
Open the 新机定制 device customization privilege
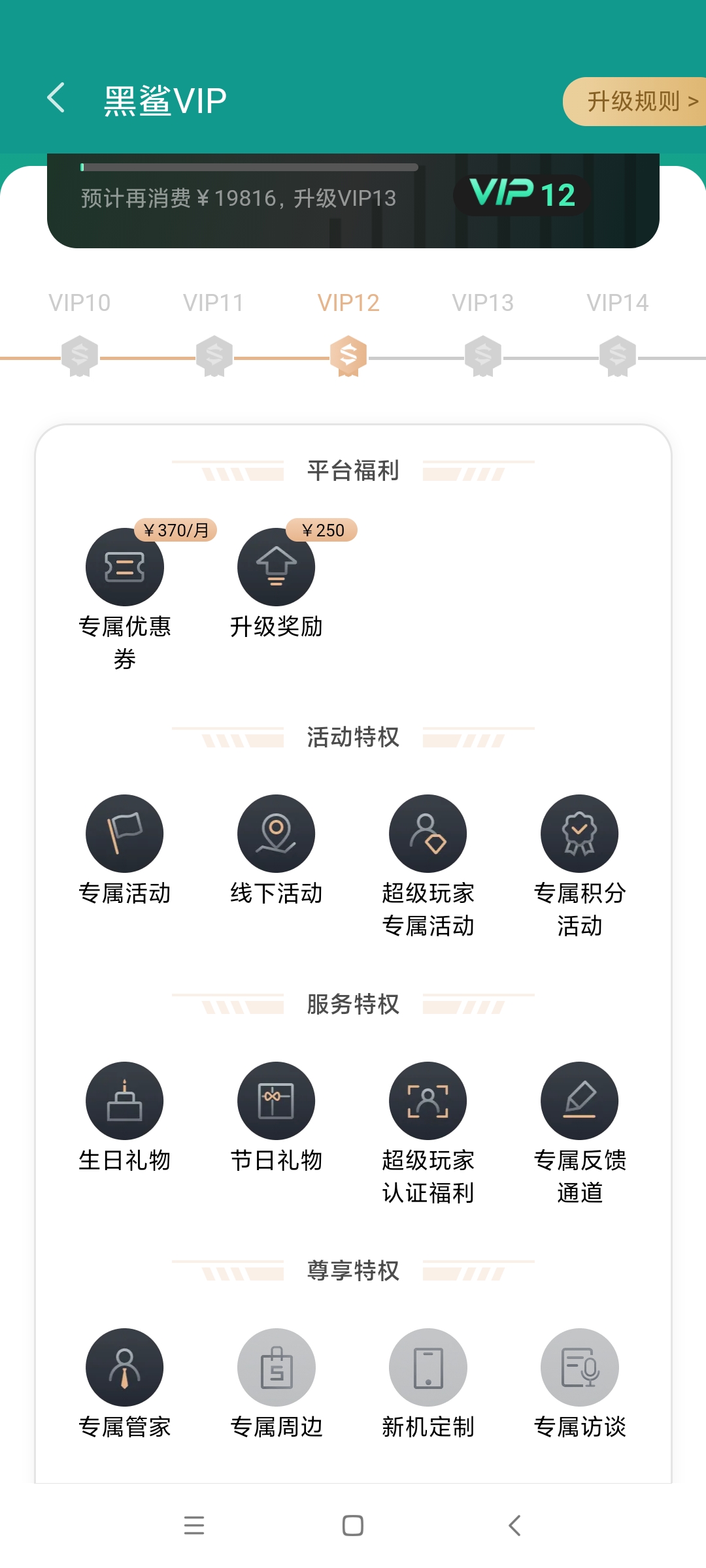pos(428,1384)
